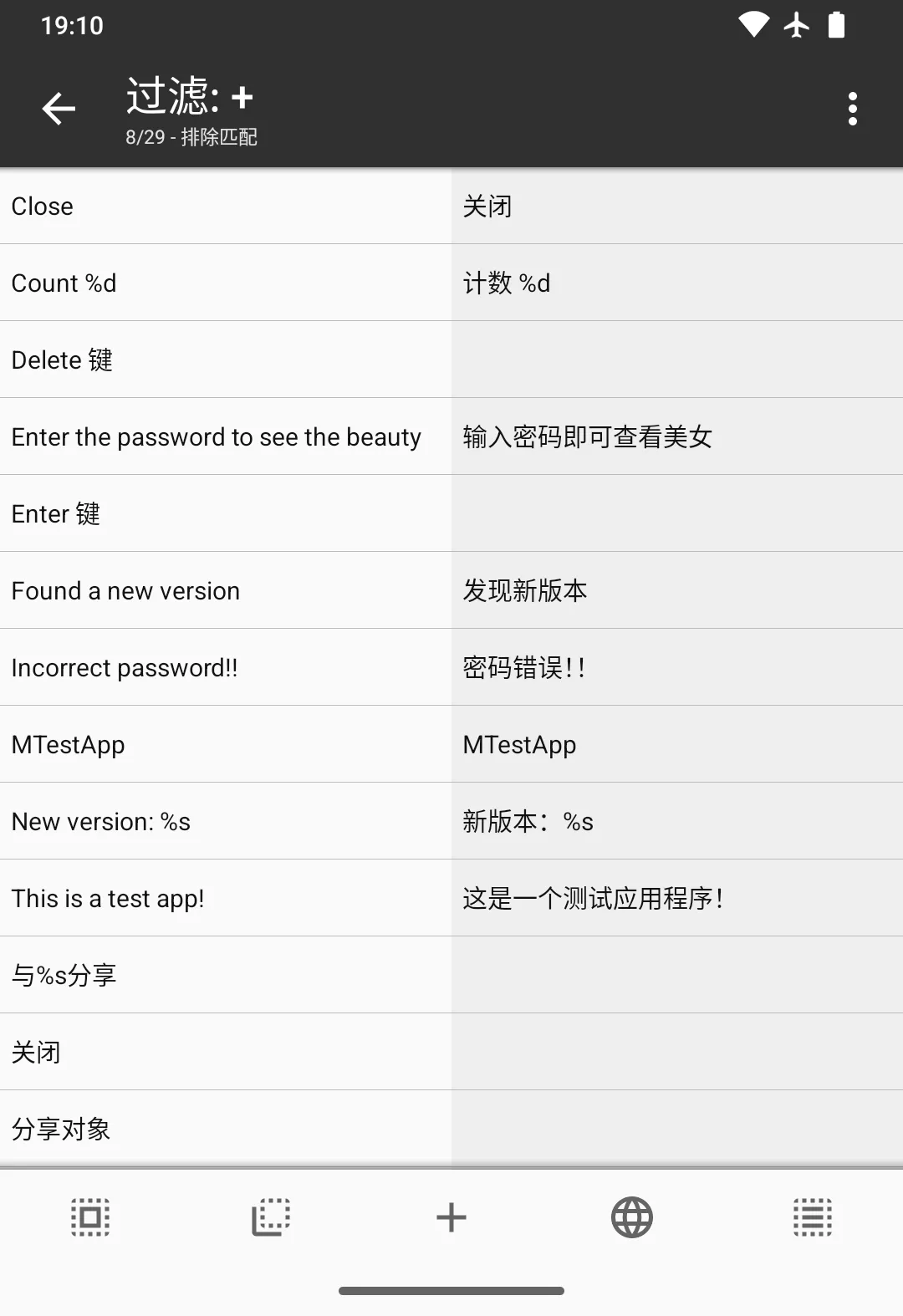Tap the invert selection icon
903x1316 pixels.
click(x=271, y=1217)
